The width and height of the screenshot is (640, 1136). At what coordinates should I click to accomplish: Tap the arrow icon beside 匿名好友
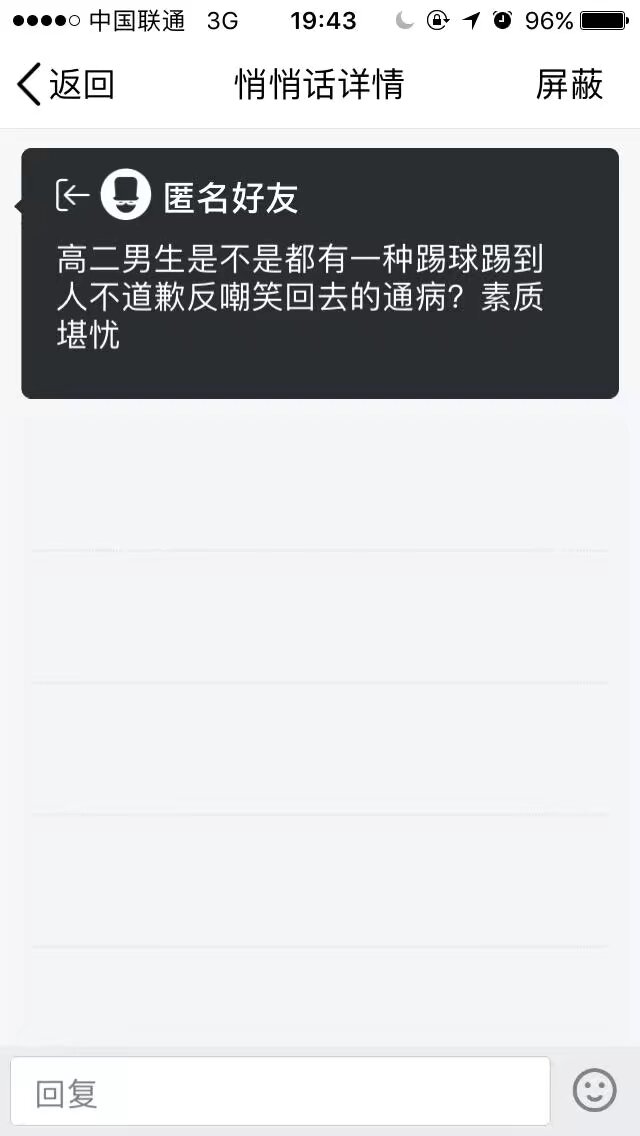[73, 196]
